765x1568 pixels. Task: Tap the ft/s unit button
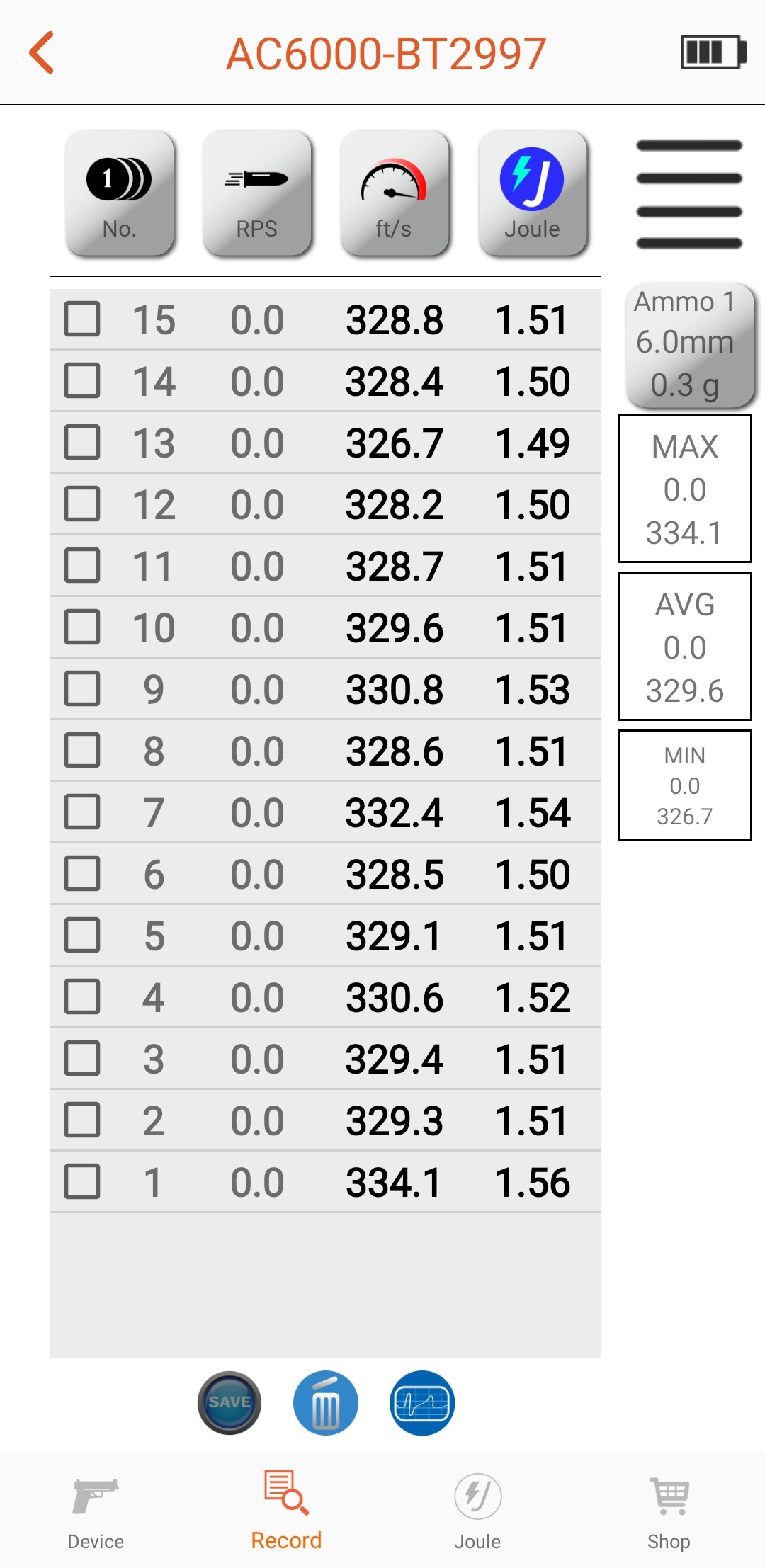394,193
